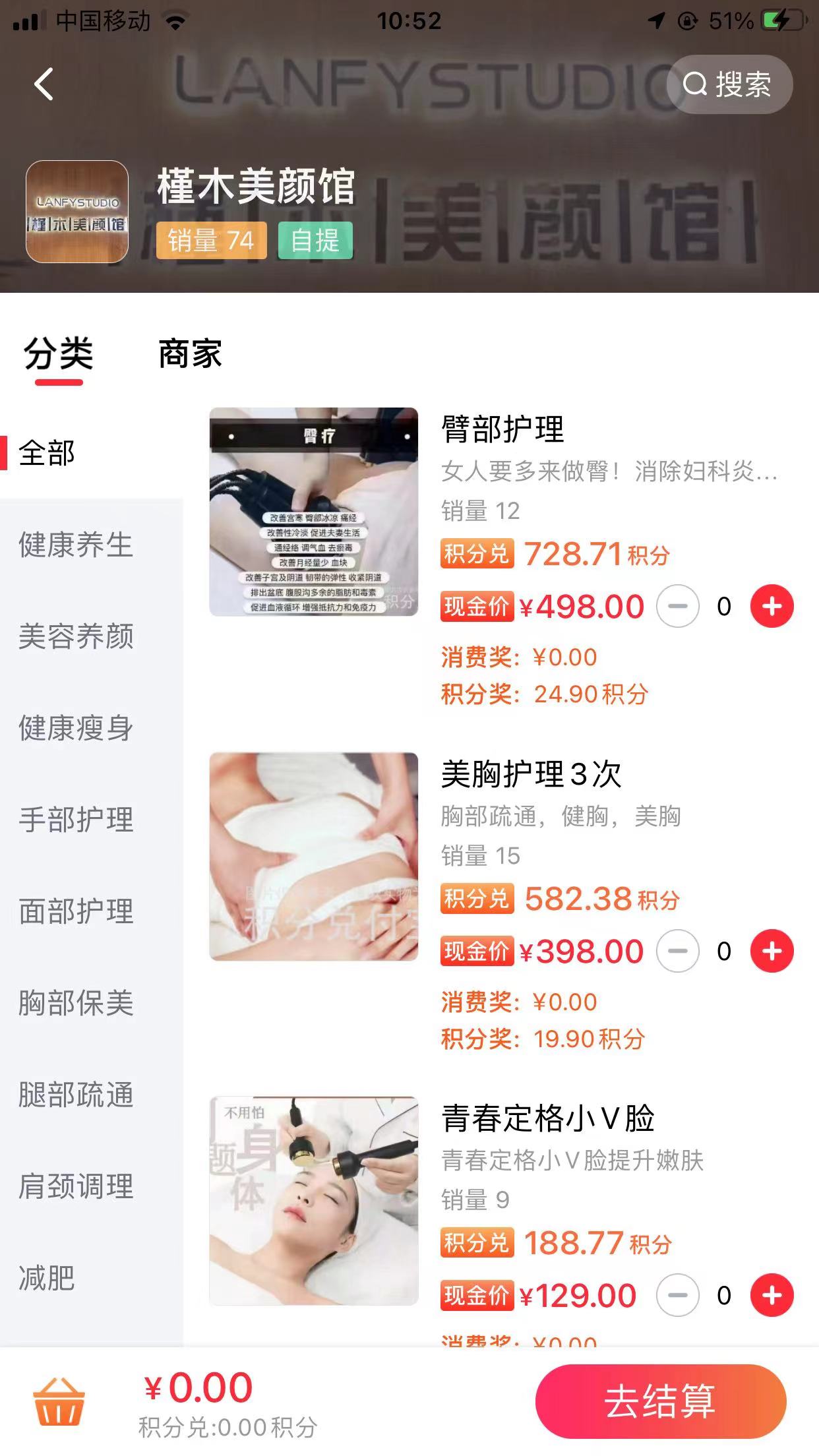Open the 减肥 category
The image size is (819, 1456).
[x=47, y=1278]
